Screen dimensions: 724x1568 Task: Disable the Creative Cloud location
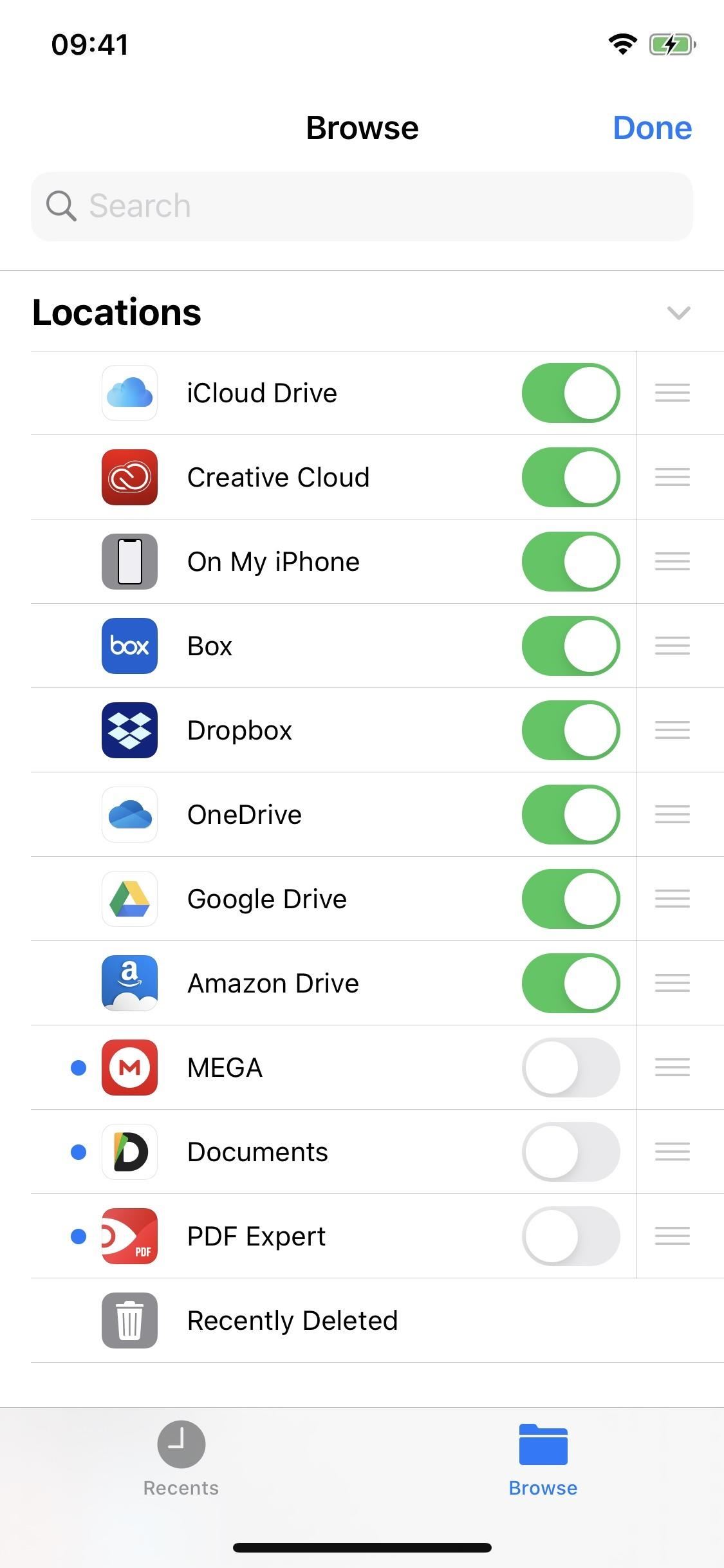(570, 478)
